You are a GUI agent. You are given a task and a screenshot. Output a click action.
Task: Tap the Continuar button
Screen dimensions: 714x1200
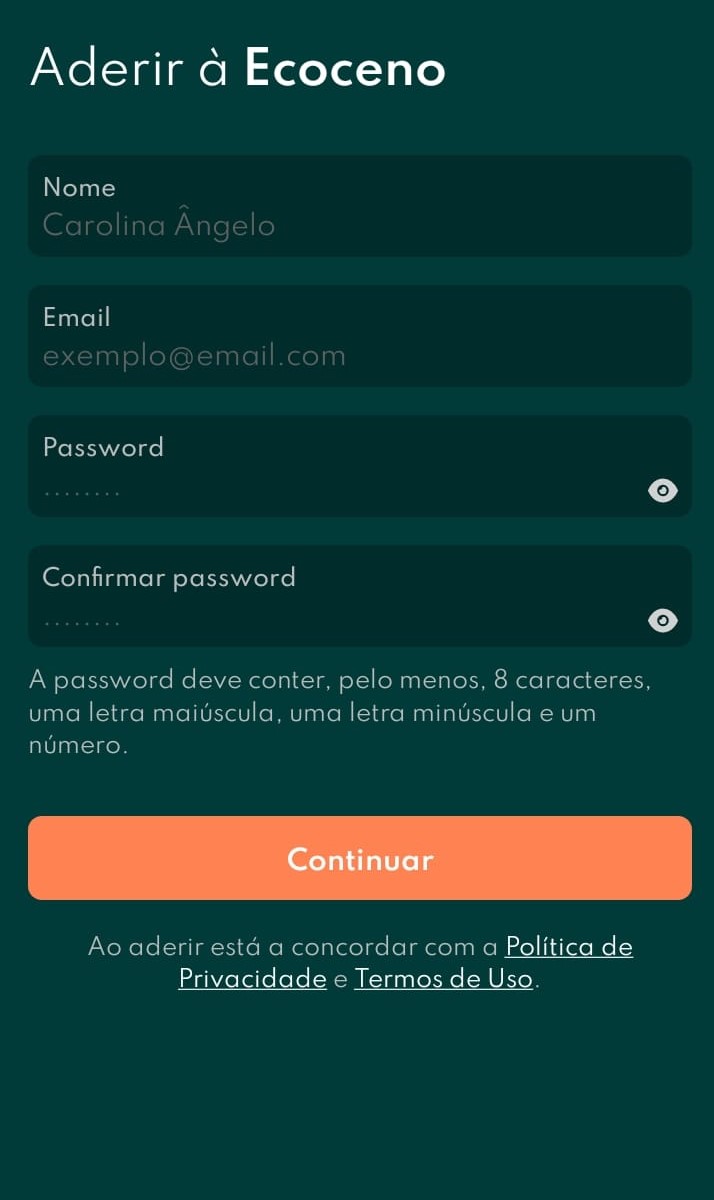tap(359, 858)
